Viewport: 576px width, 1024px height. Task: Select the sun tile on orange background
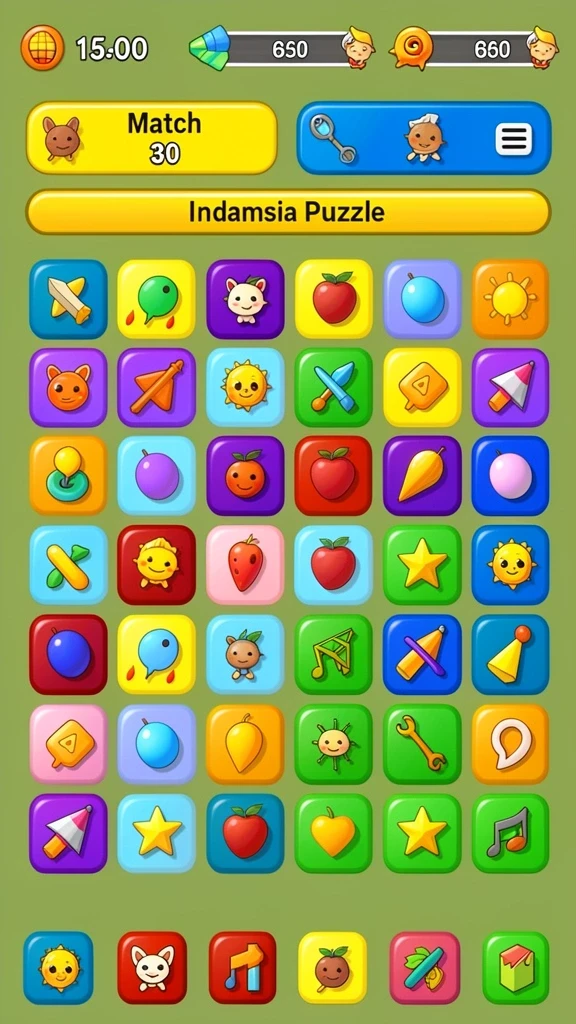(x=511, y=299)
